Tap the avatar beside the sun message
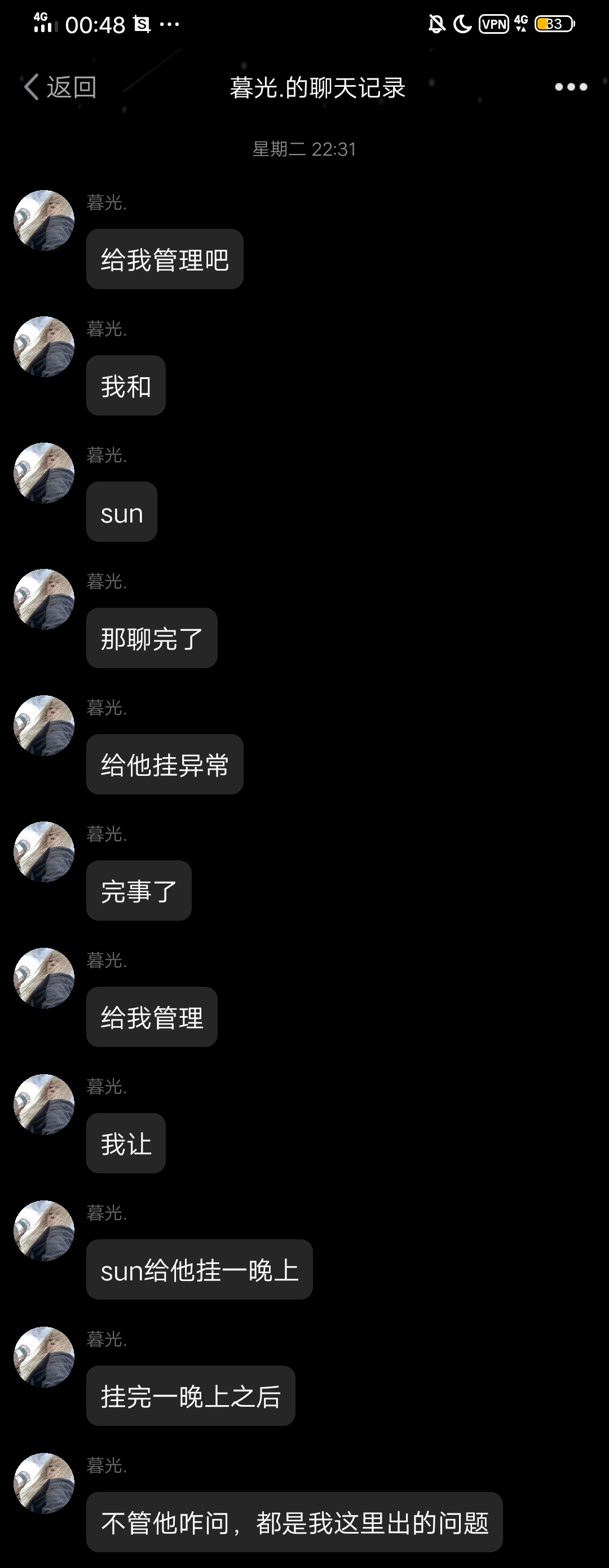The image size is (609, 1568). click(44, 474)
